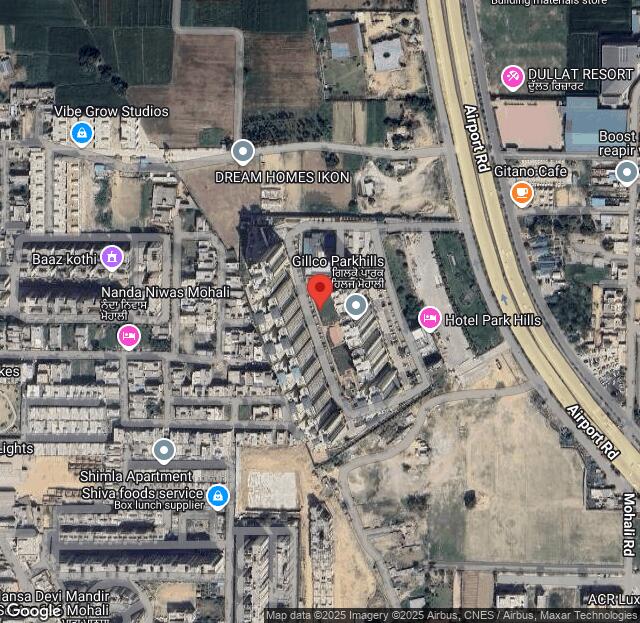Select the Gitano Cafe marker

(x=521, y=194)
